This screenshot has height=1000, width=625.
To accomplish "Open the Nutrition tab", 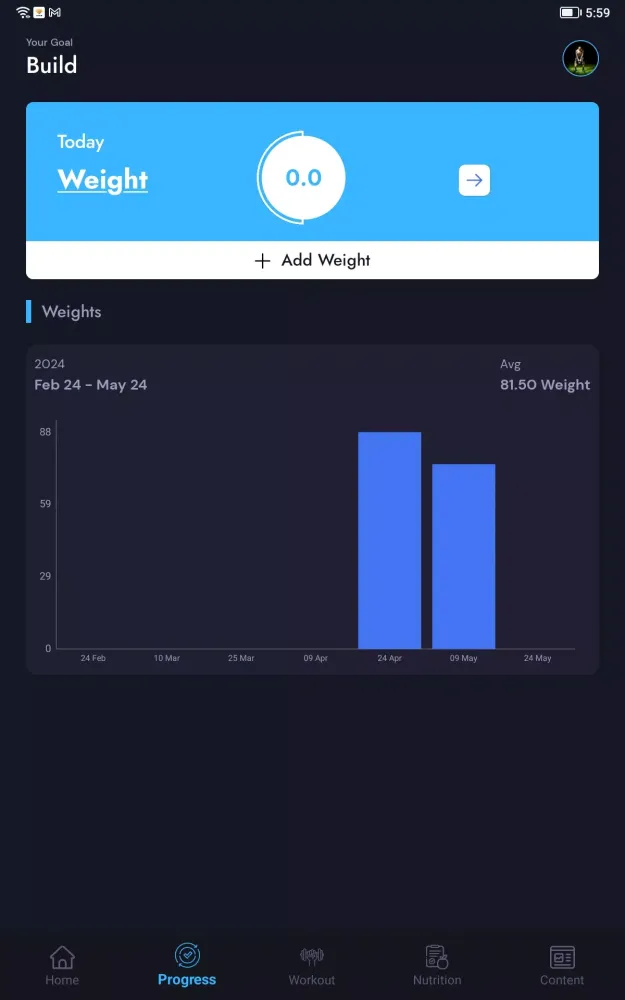I will click(x=437, y=965).
